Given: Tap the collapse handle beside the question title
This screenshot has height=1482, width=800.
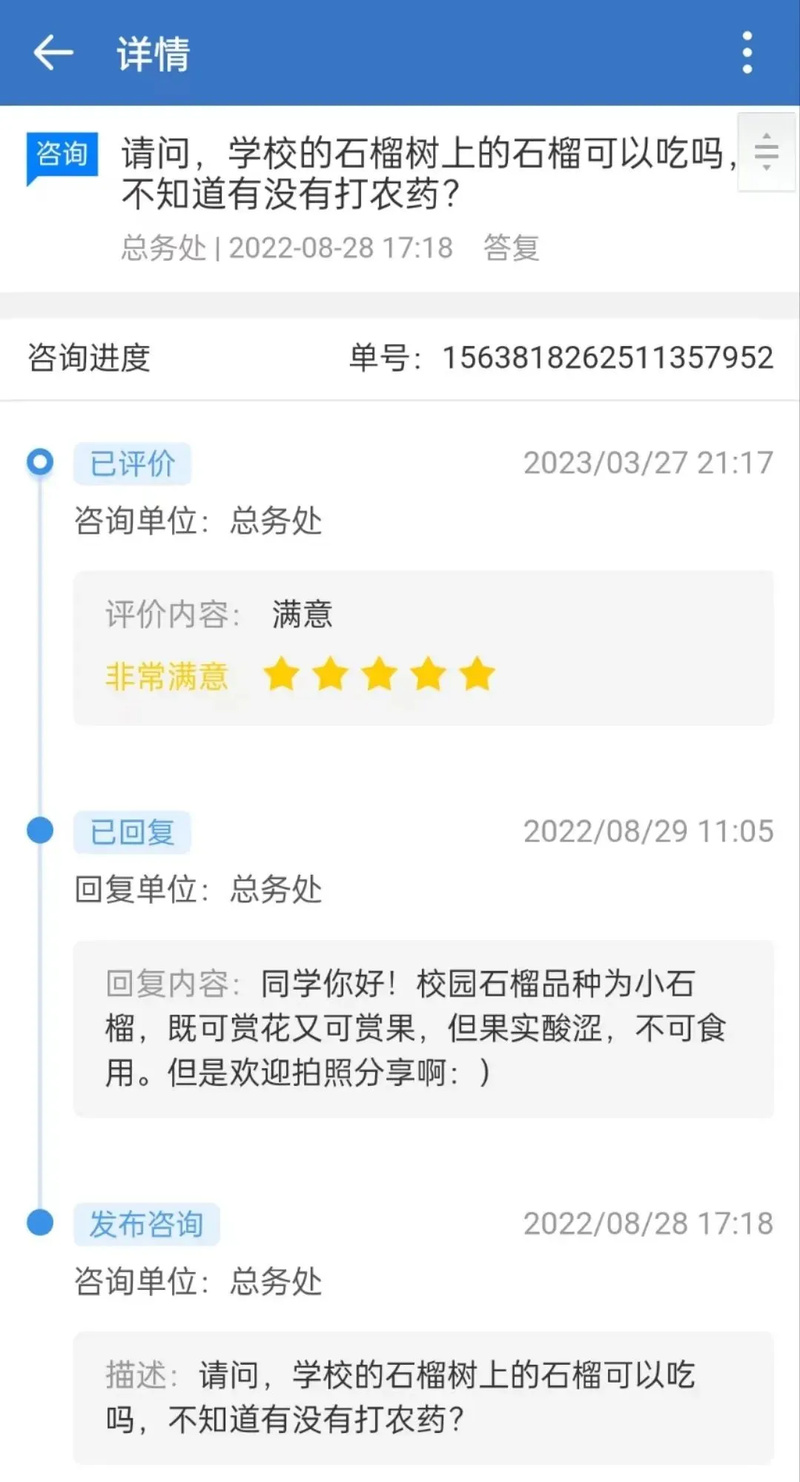Looking at the screenshot, I should pyautogui.click(x=766, y=152).
